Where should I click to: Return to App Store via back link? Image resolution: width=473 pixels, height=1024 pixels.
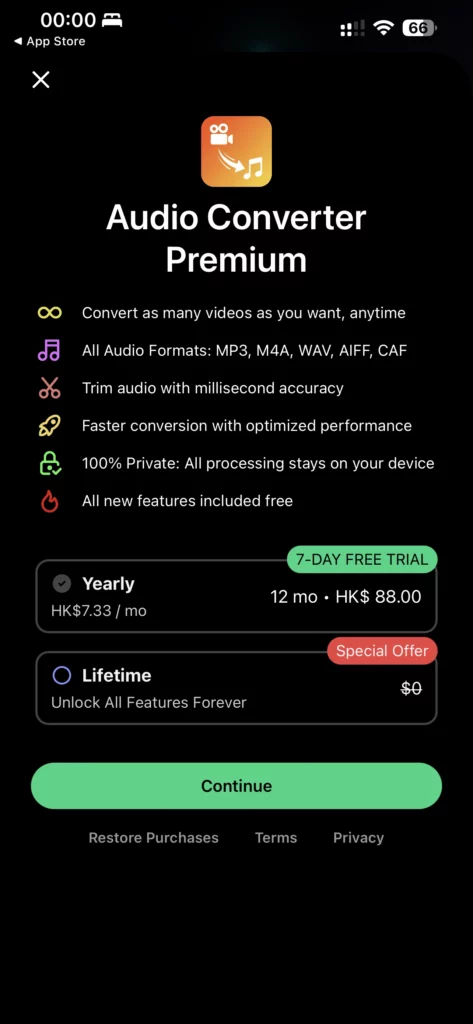point(49,41)
